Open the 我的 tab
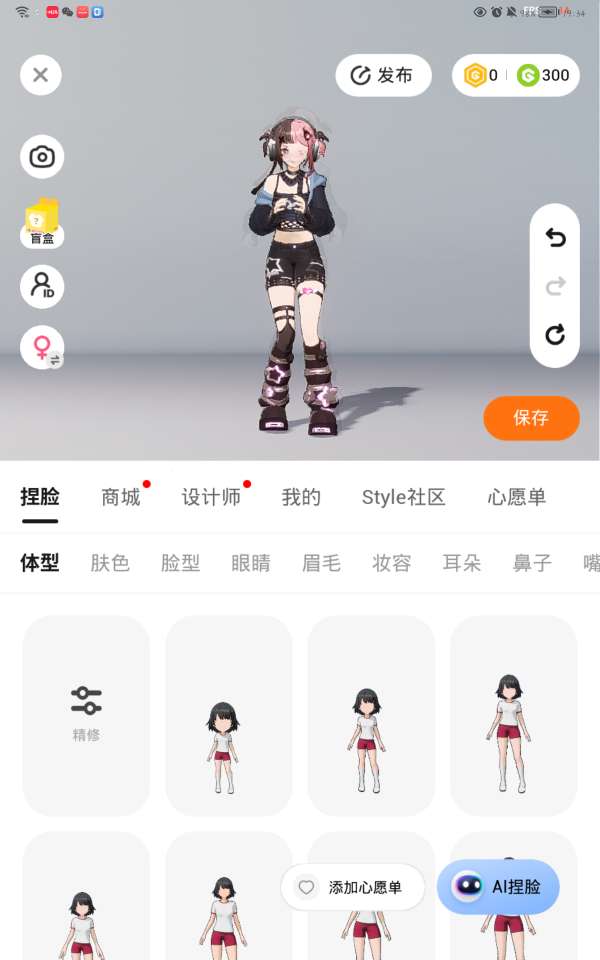This screenshot has width=600, height=960. pos(301,497)
